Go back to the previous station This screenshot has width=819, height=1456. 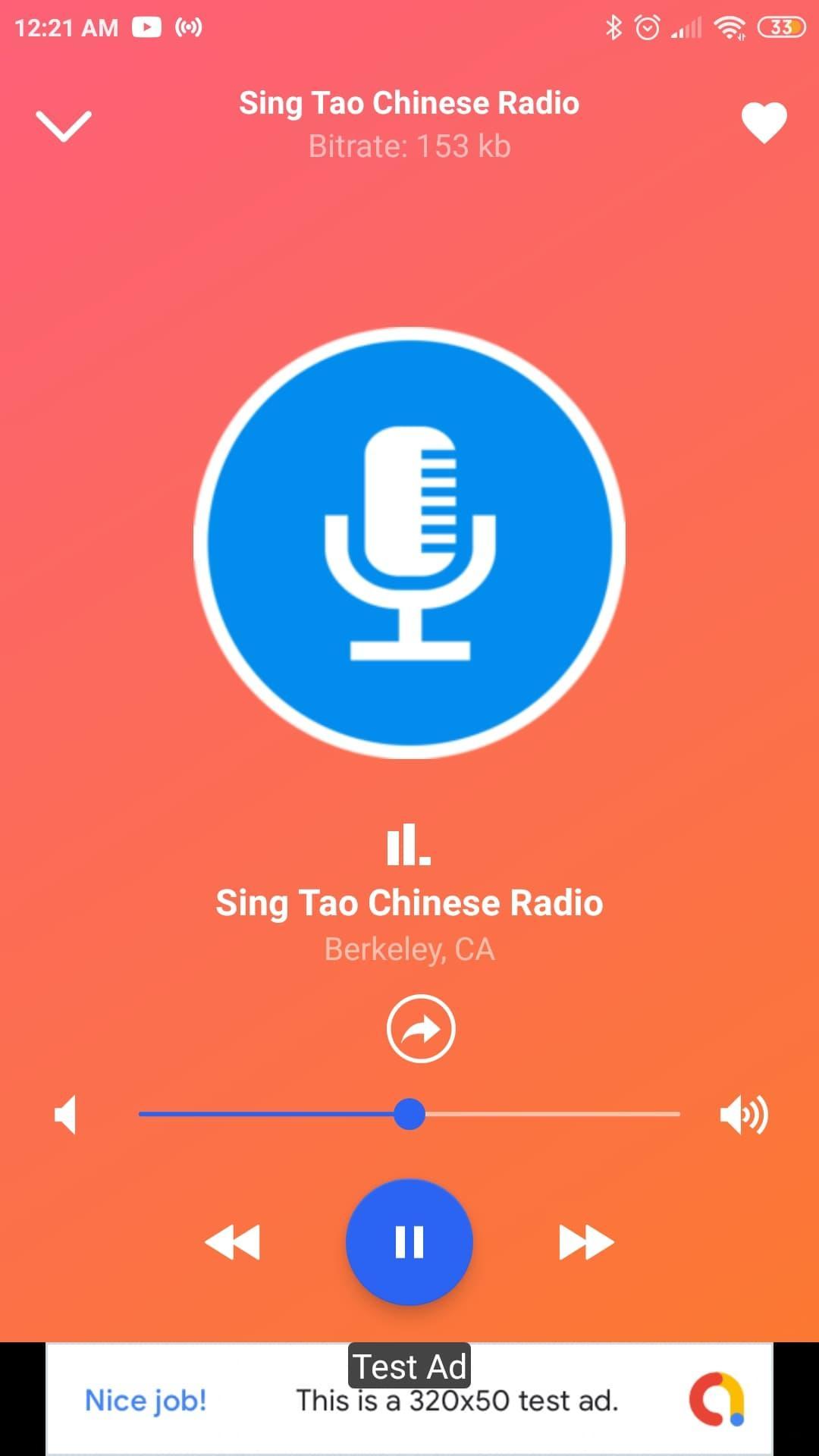[233, 1242]
